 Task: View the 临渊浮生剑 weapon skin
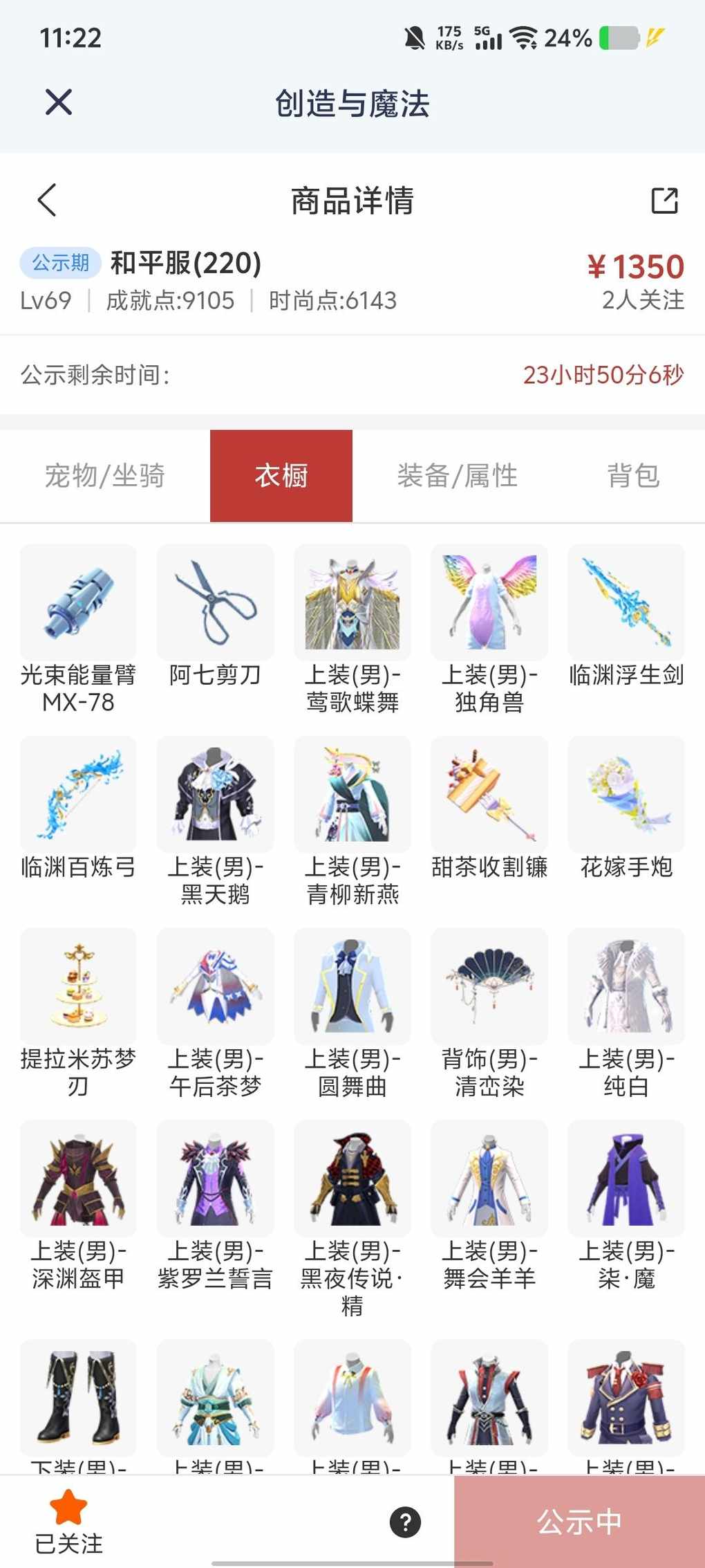point(626,616)
